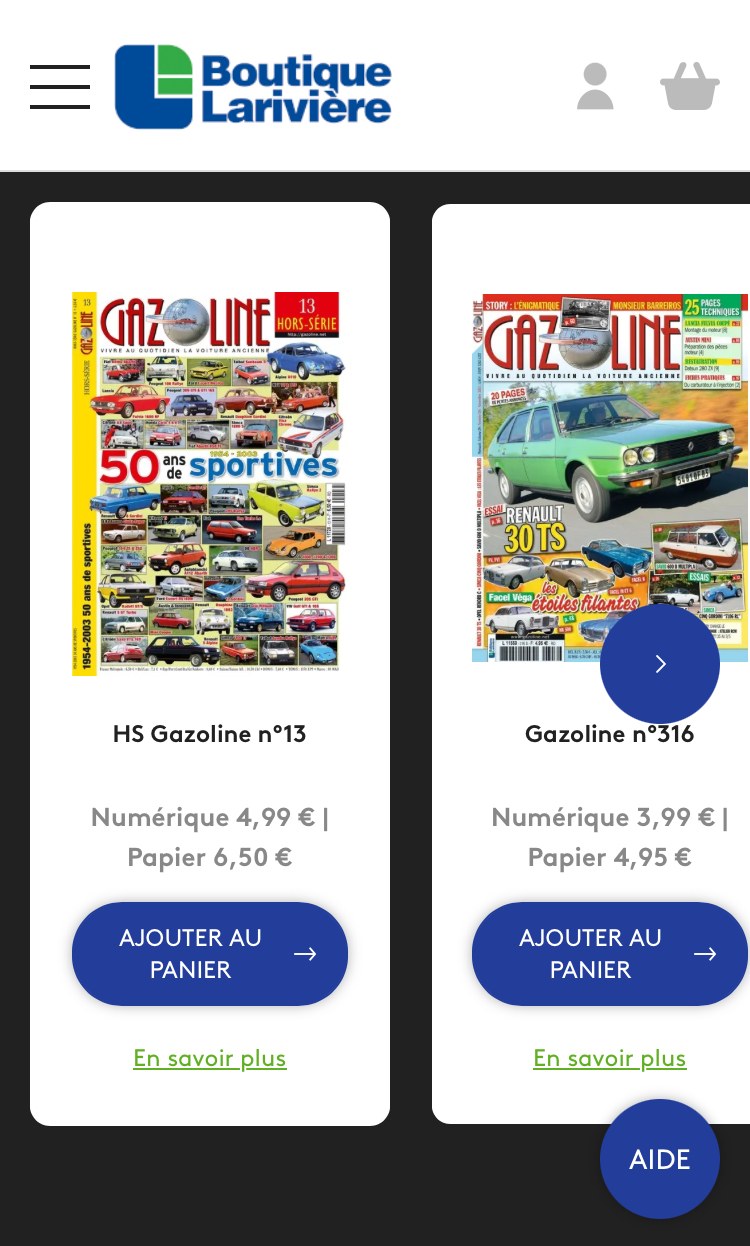The image size is (750, 1246).
Task: Show next products with the arrow button
Action: coord(660,664)
